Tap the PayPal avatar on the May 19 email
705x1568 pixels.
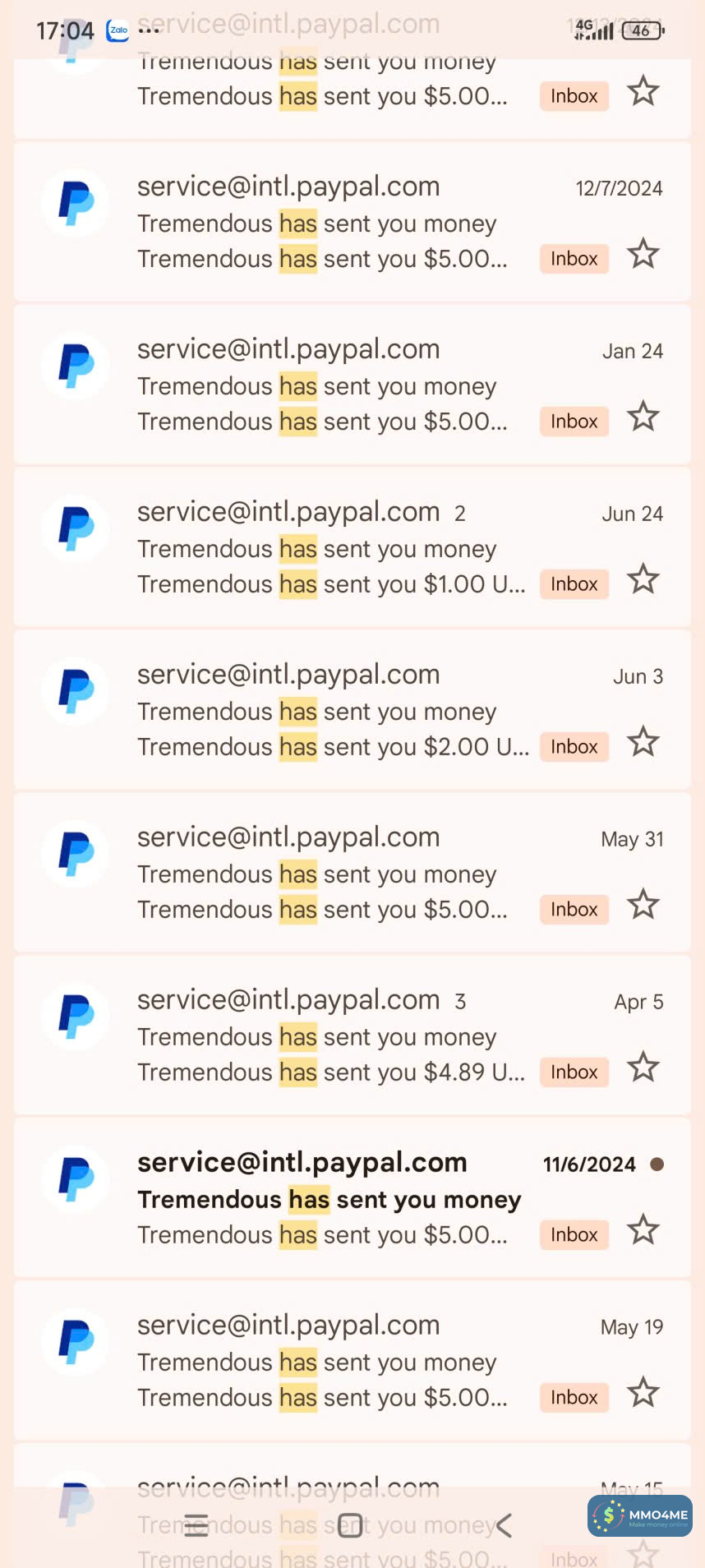point(75,1341)
